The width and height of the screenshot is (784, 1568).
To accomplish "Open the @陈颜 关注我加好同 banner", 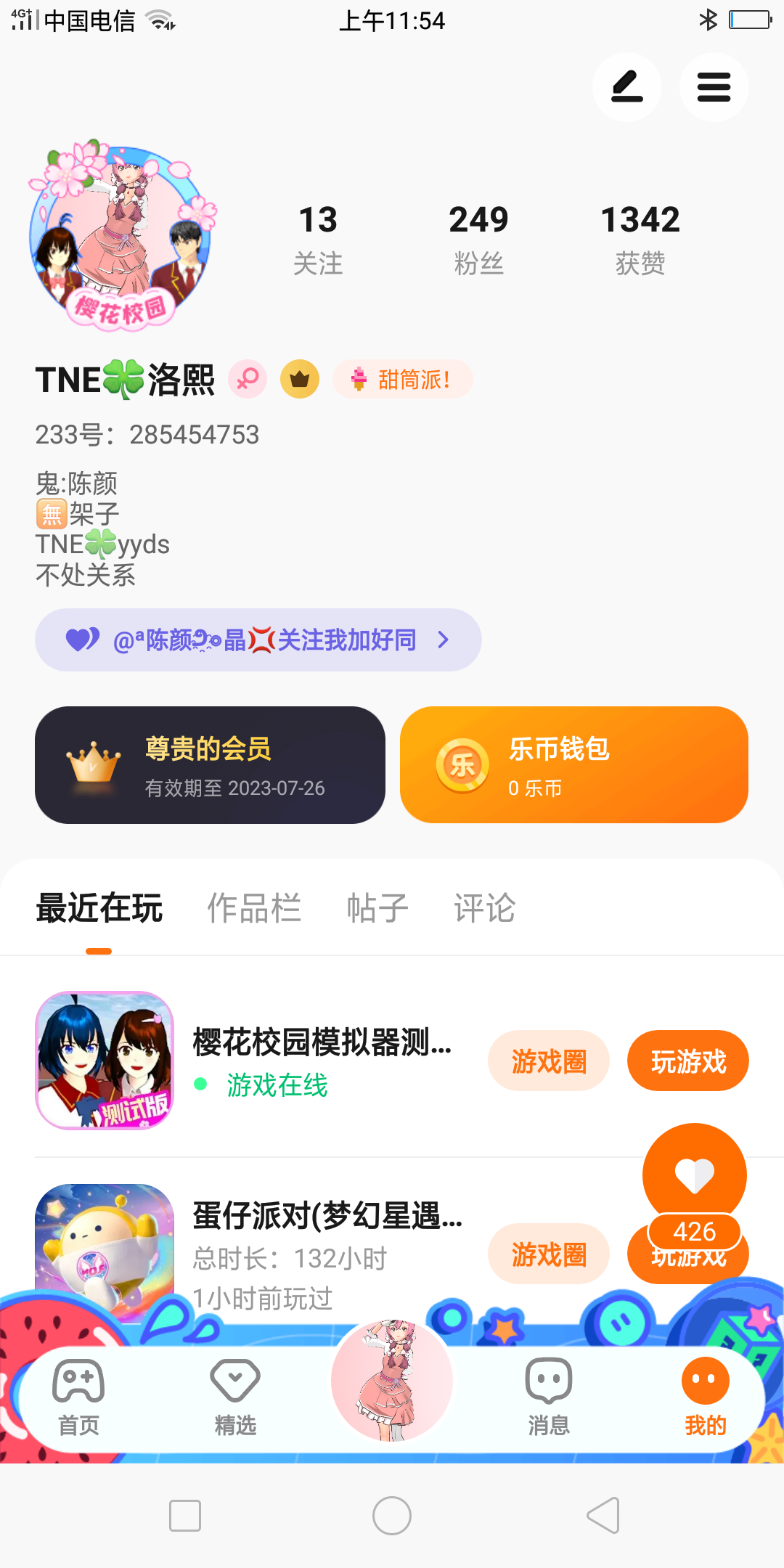I will click(x=258, y=640).
